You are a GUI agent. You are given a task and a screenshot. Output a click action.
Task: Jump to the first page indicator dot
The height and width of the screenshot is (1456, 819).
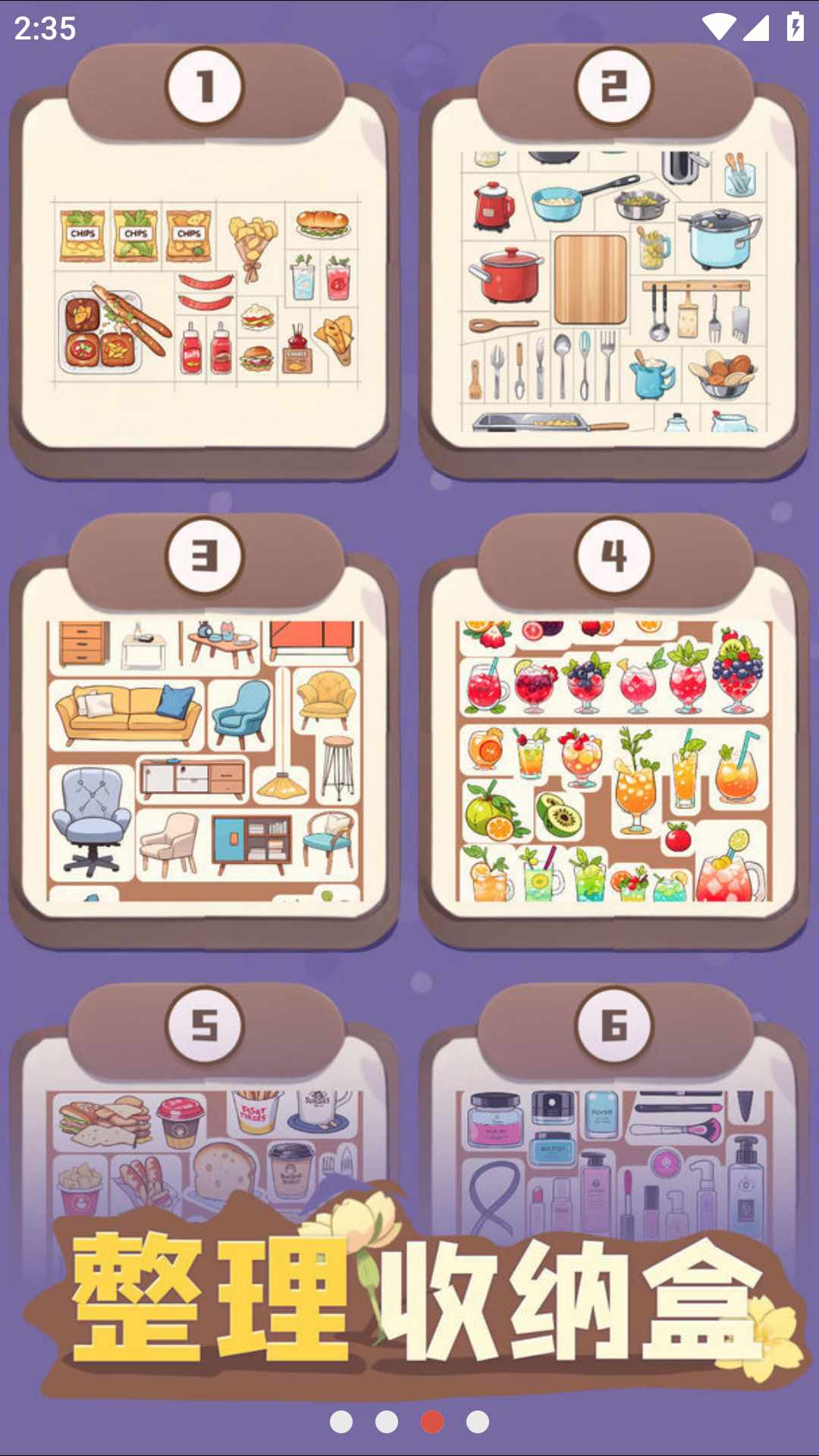[341, 1422]
